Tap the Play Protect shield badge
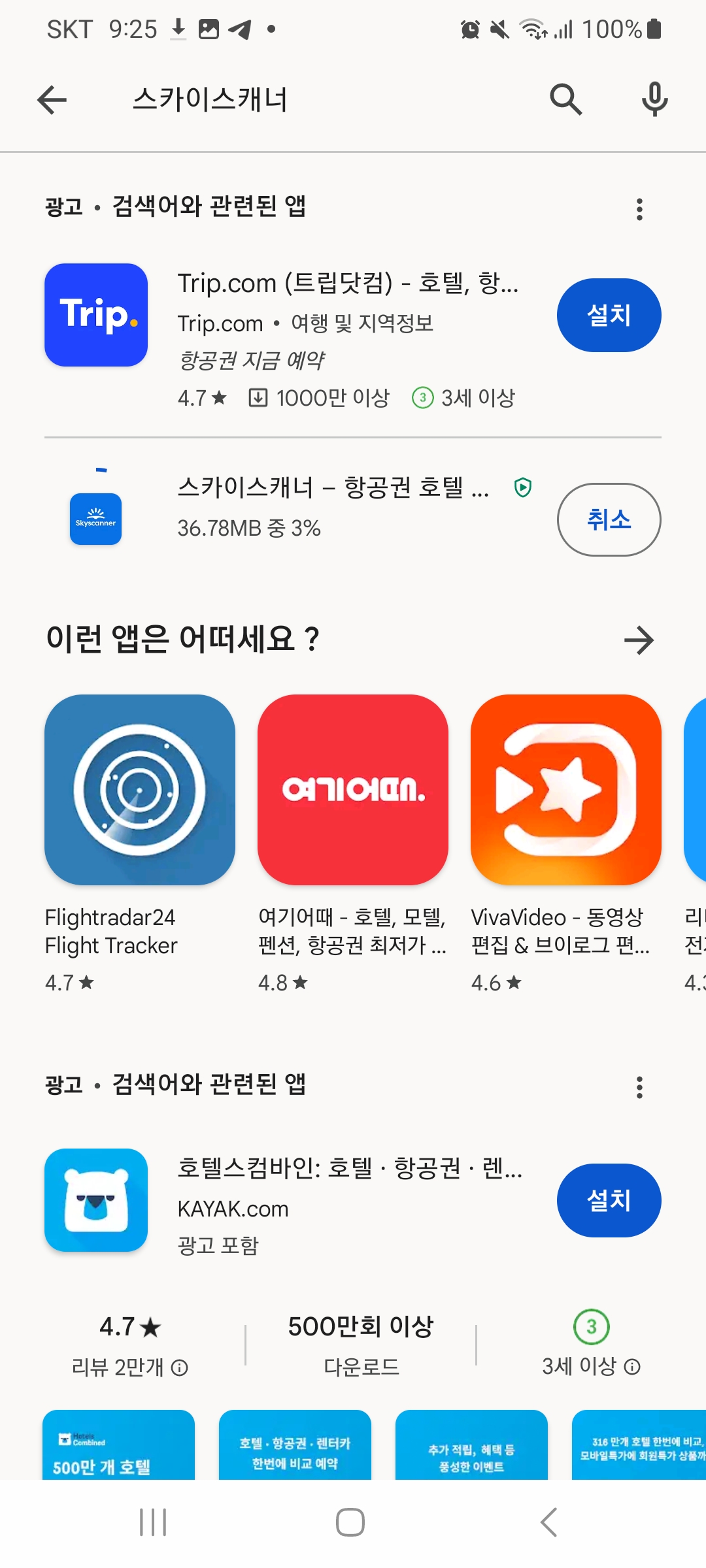 522,487
